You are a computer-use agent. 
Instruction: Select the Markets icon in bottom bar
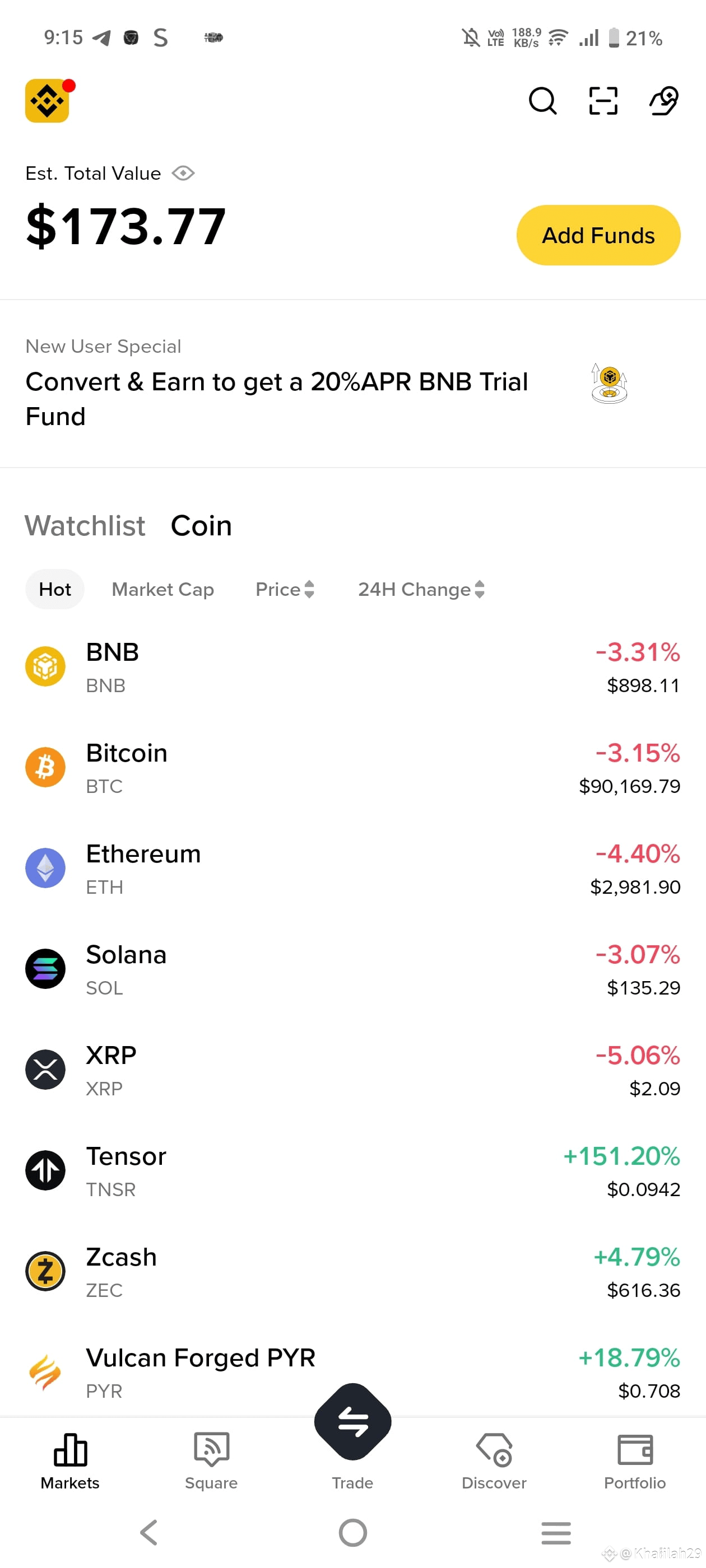pos(69,1450)
